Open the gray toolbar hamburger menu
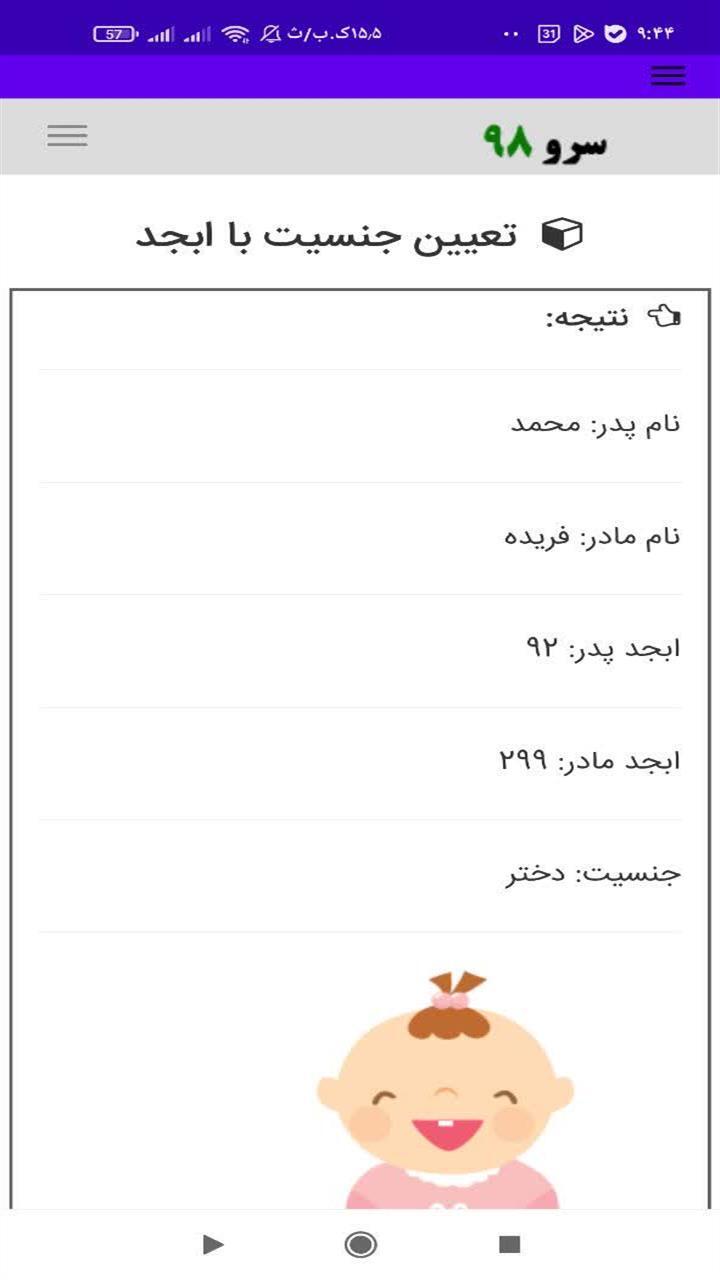Screen dimensions: 720x1280 67,135
